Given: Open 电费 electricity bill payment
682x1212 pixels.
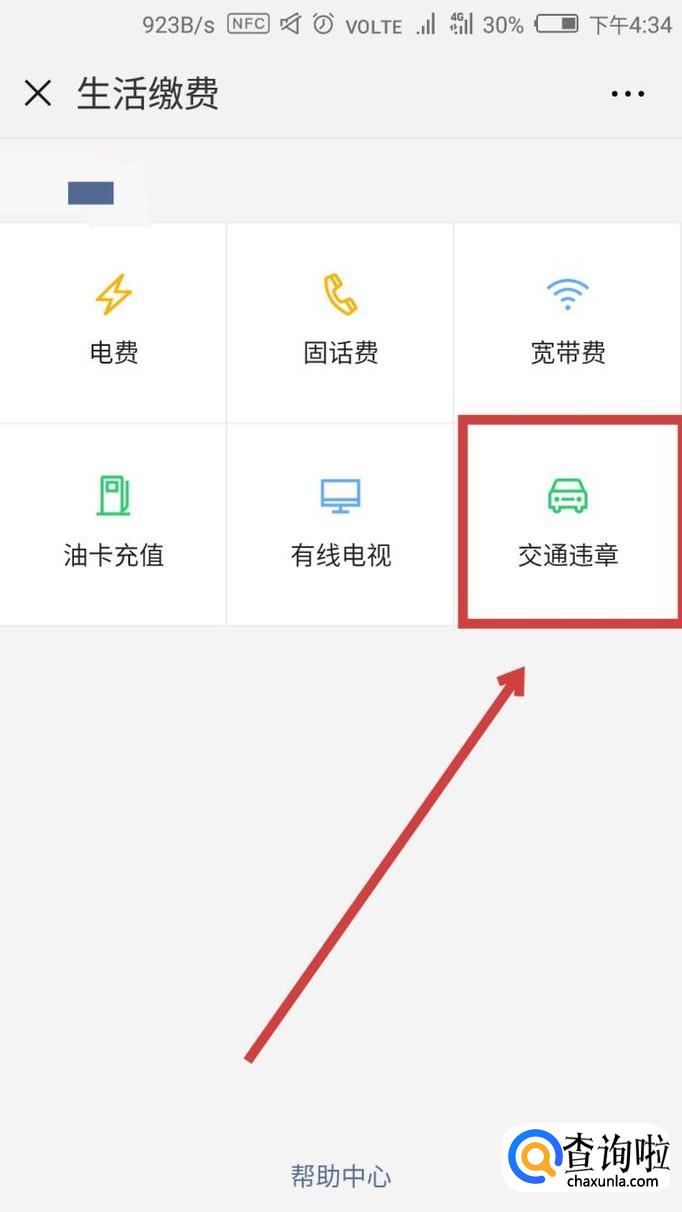Looking at the screenshot, I should point(113,323).
